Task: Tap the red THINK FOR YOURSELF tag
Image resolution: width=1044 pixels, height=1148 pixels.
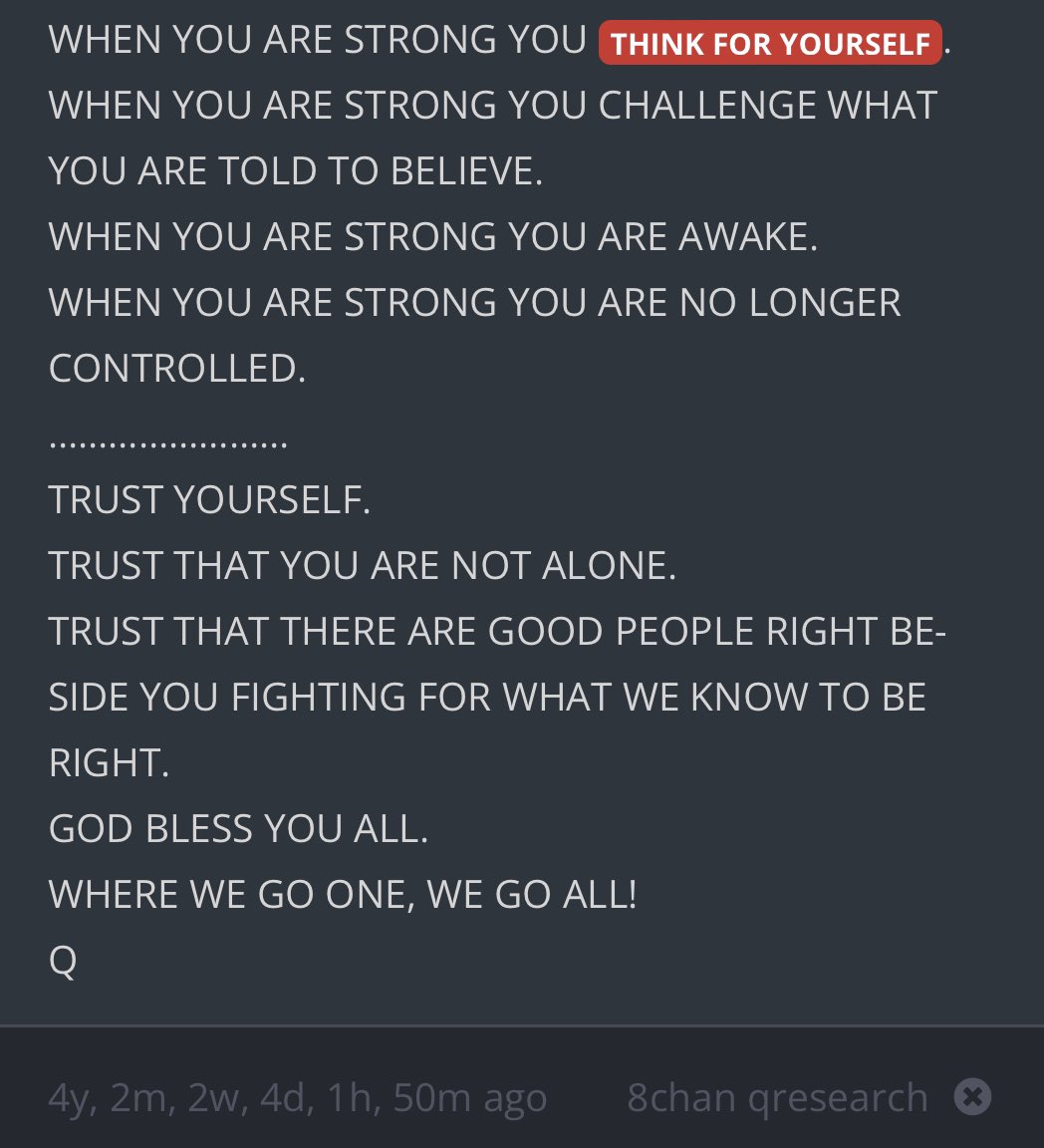Action: (770, 43)
